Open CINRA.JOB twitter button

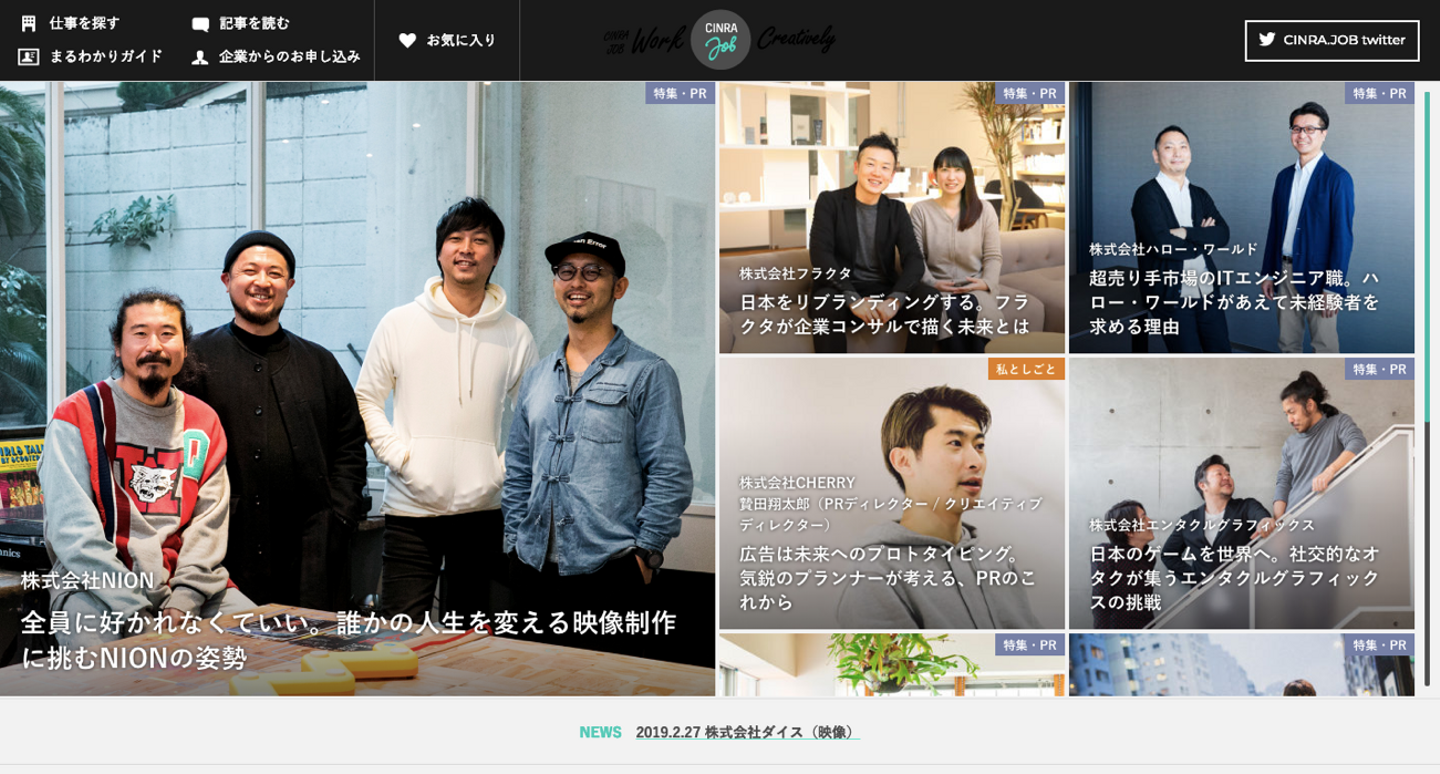click(x=1331, y=40)
